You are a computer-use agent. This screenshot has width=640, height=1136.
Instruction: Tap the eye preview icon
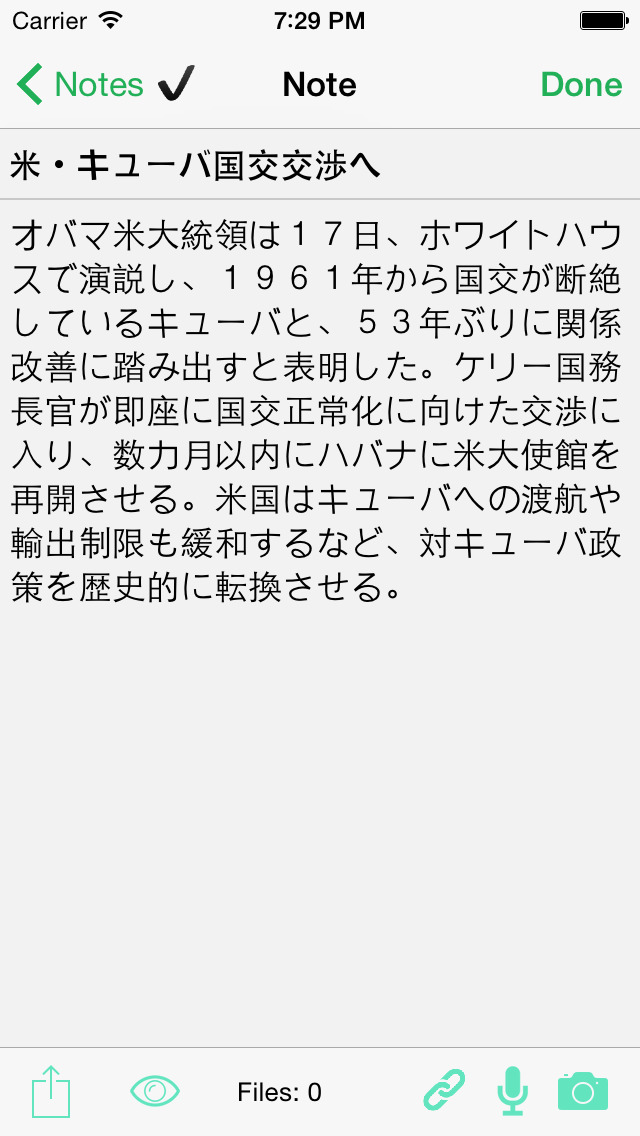[x=154, y=1090]
